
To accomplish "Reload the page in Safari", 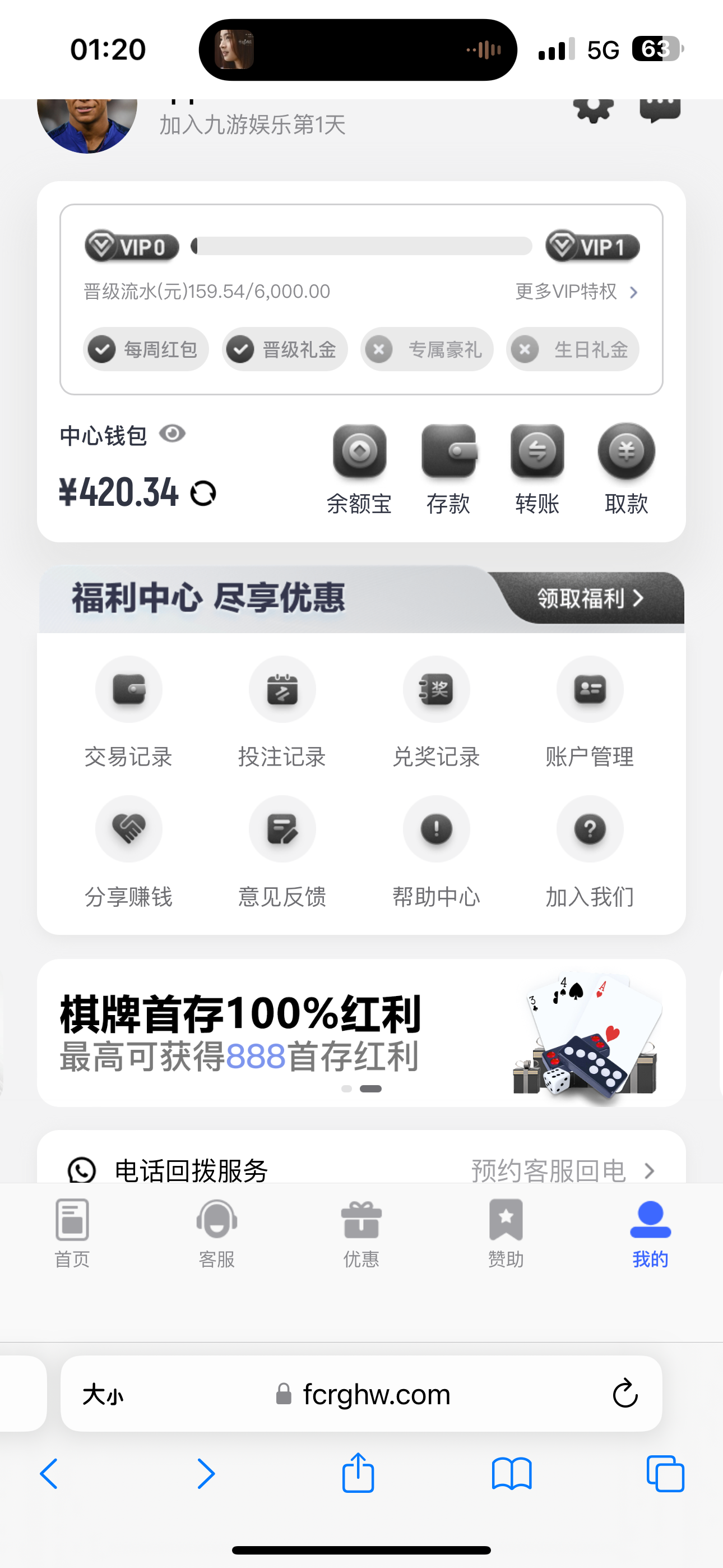I will click(624, 1393).
